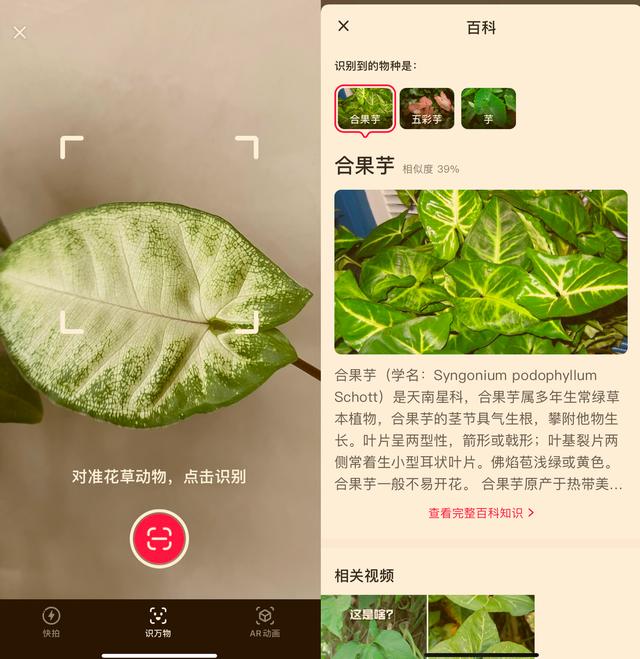This screenshot has height=659, width=640.
Task: Switch to the AR动画 mode
Action: coord(265,621)
